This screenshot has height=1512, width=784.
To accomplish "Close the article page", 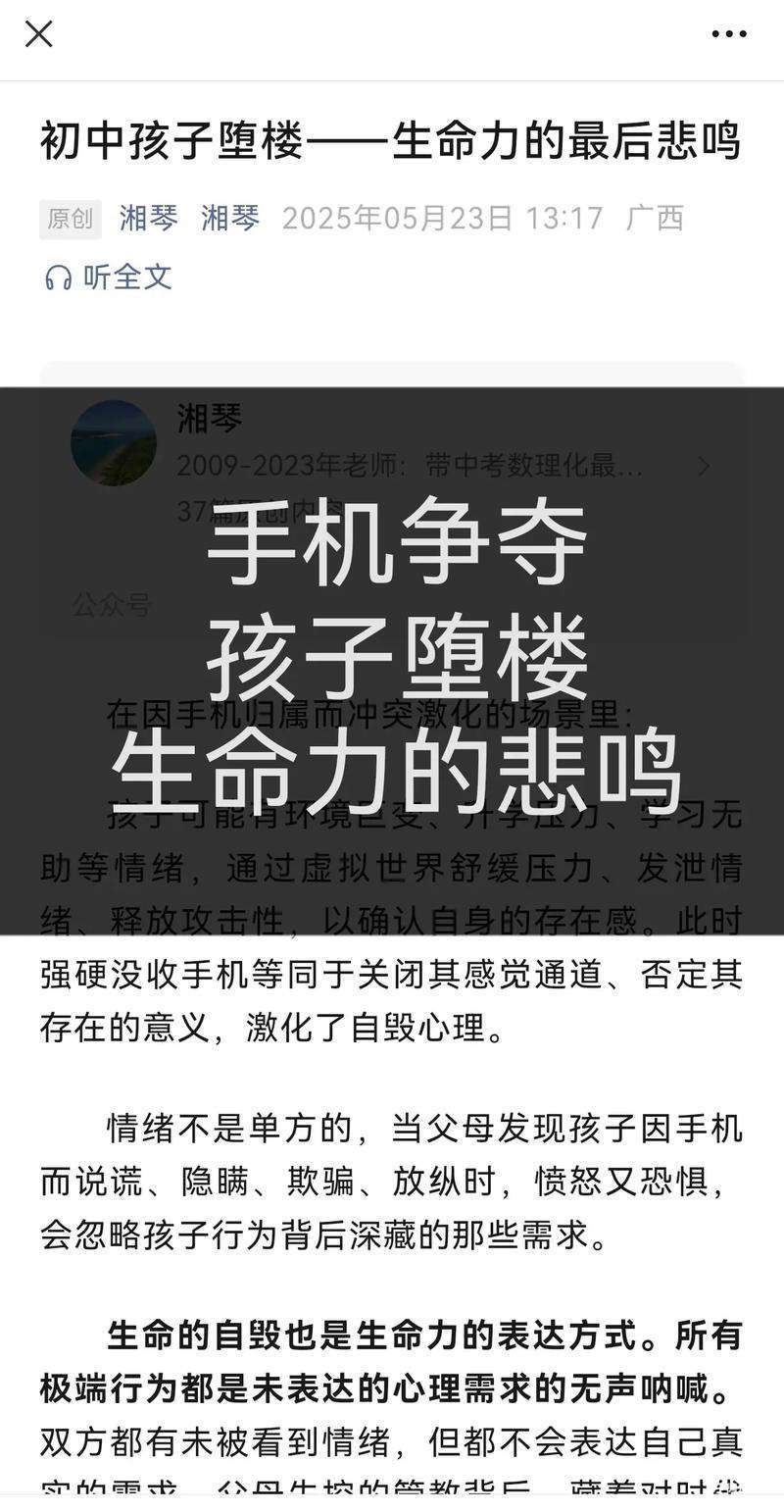I will (x=39, y=34).
